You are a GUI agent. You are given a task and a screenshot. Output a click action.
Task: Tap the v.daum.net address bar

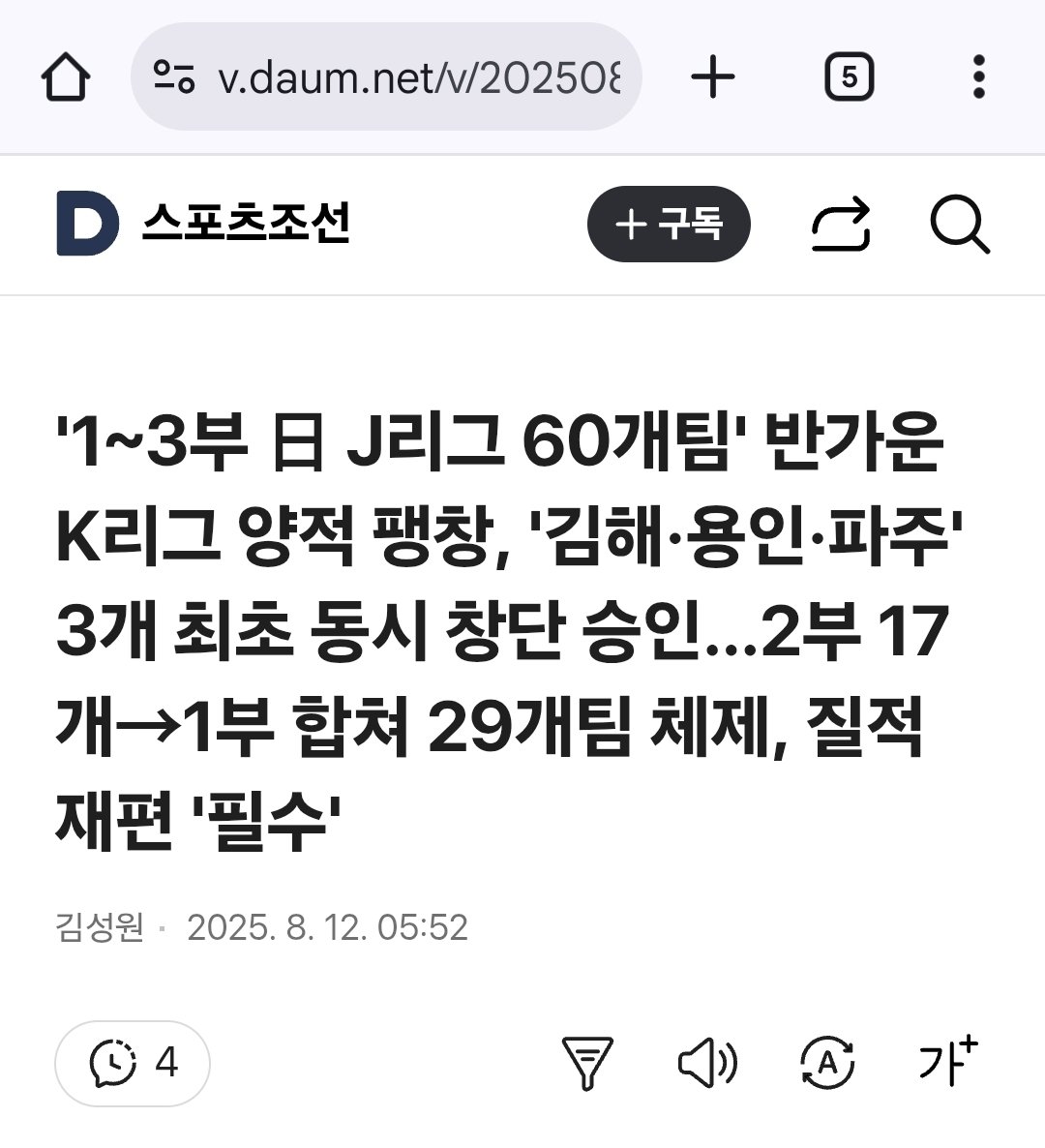click(x=387, y=76)
